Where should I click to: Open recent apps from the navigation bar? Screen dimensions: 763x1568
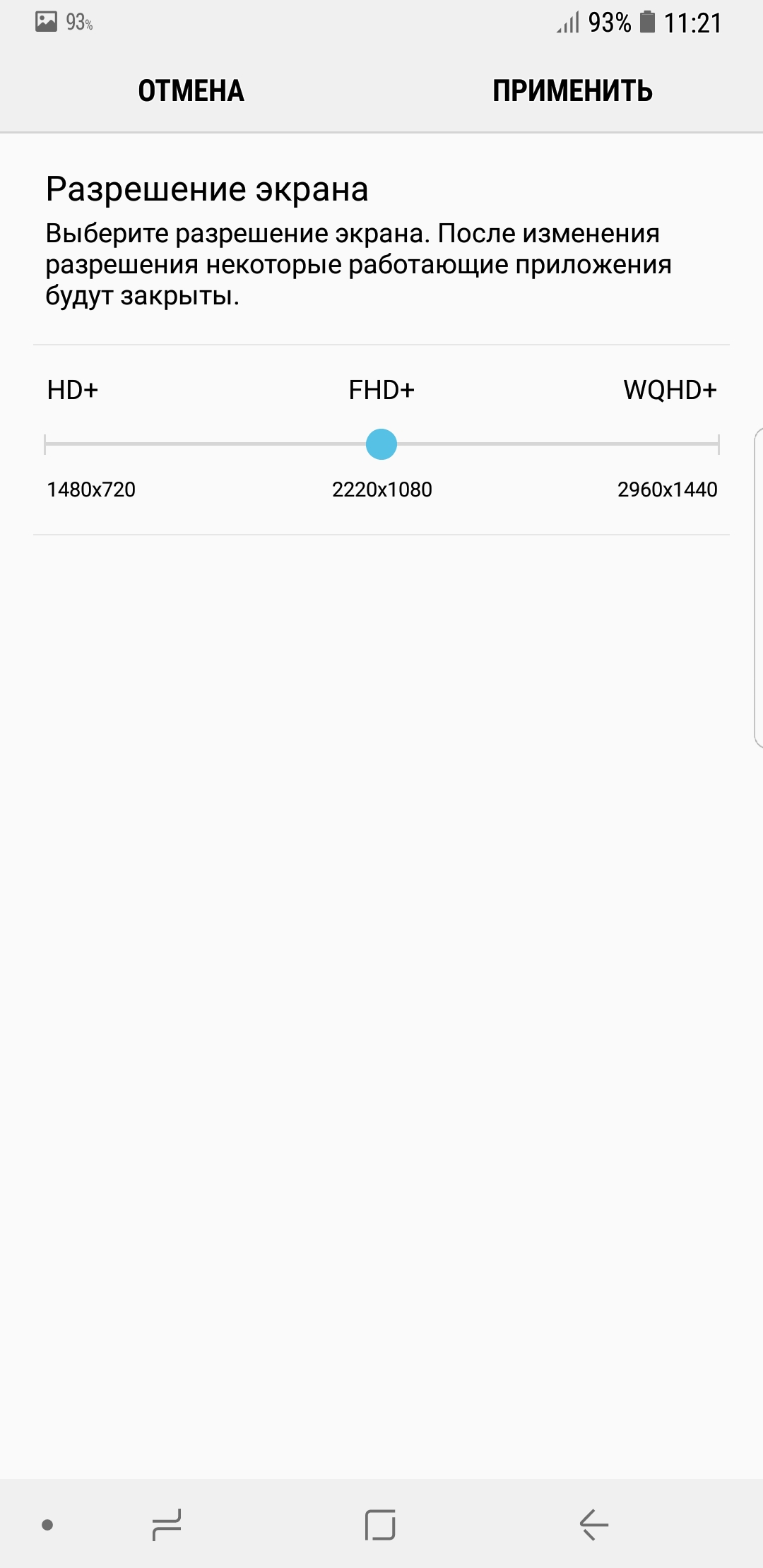[167, 1524]
